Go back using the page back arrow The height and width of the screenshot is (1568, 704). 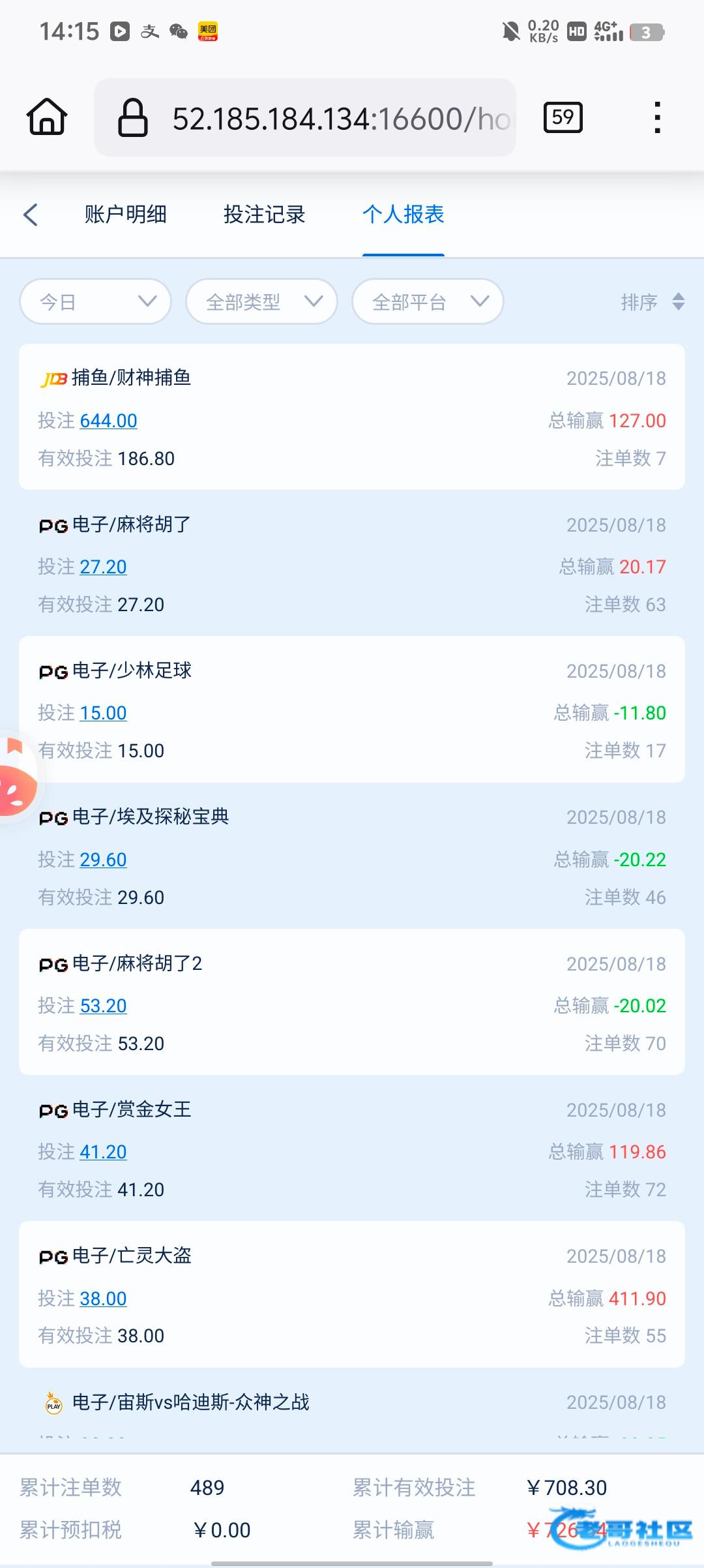(31, 215)
